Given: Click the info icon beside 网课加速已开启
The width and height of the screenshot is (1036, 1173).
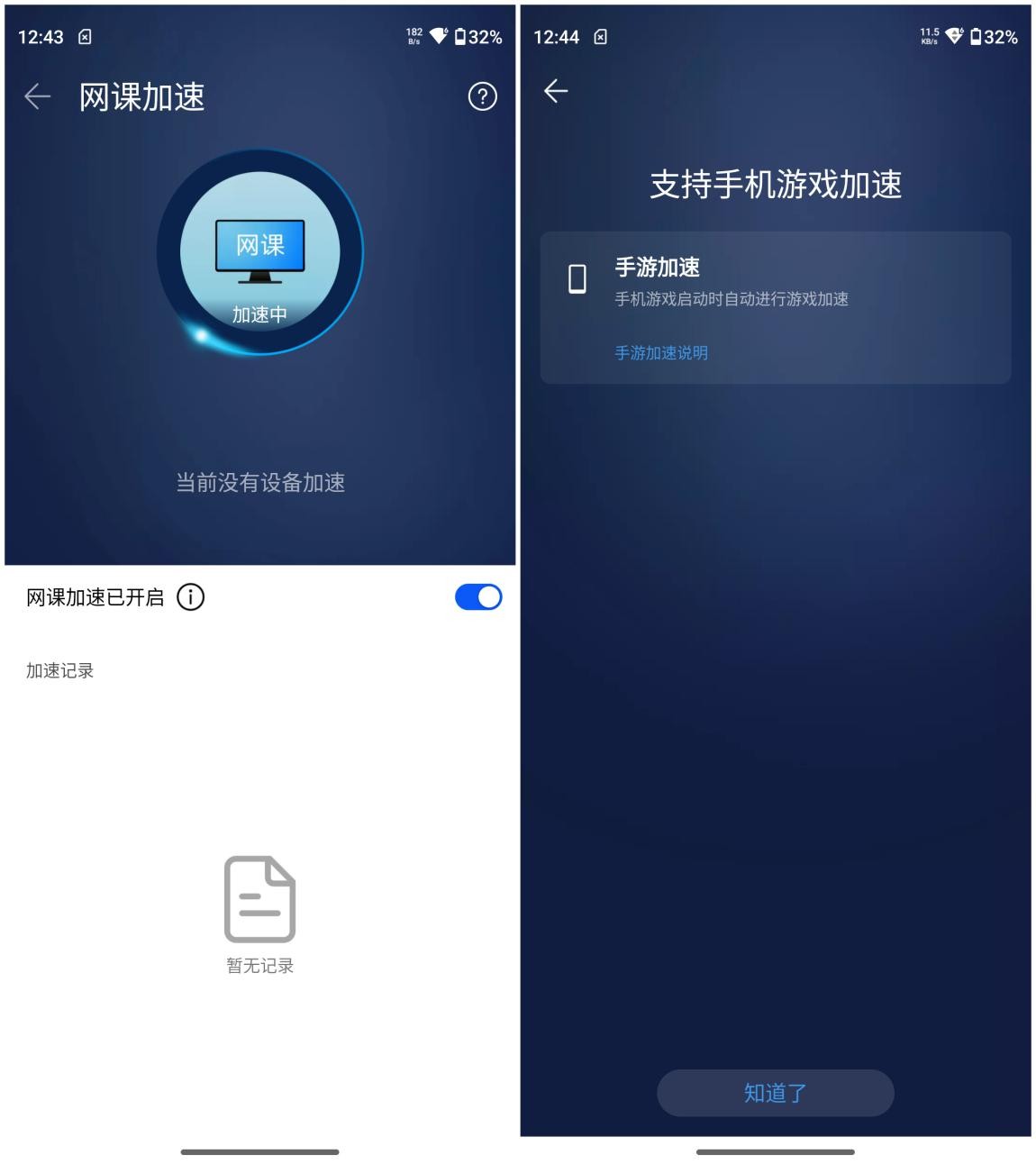Looking at the screenshot, I should [x=192, y=596].
